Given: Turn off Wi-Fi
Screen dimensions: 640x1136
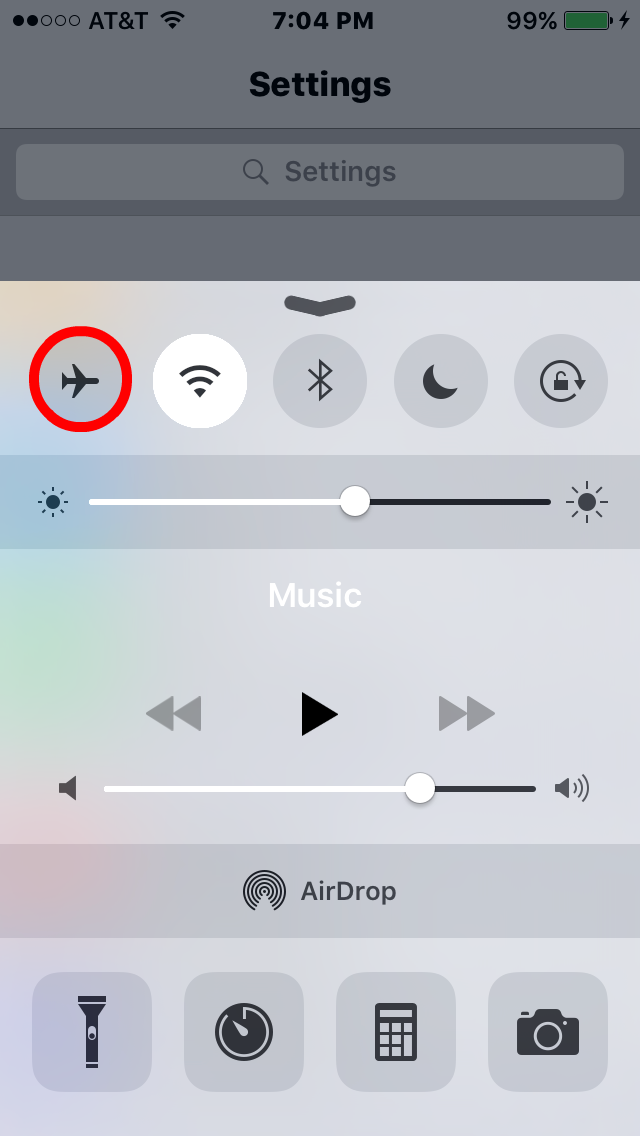Looking at the screenshot, I should (199, 380).
